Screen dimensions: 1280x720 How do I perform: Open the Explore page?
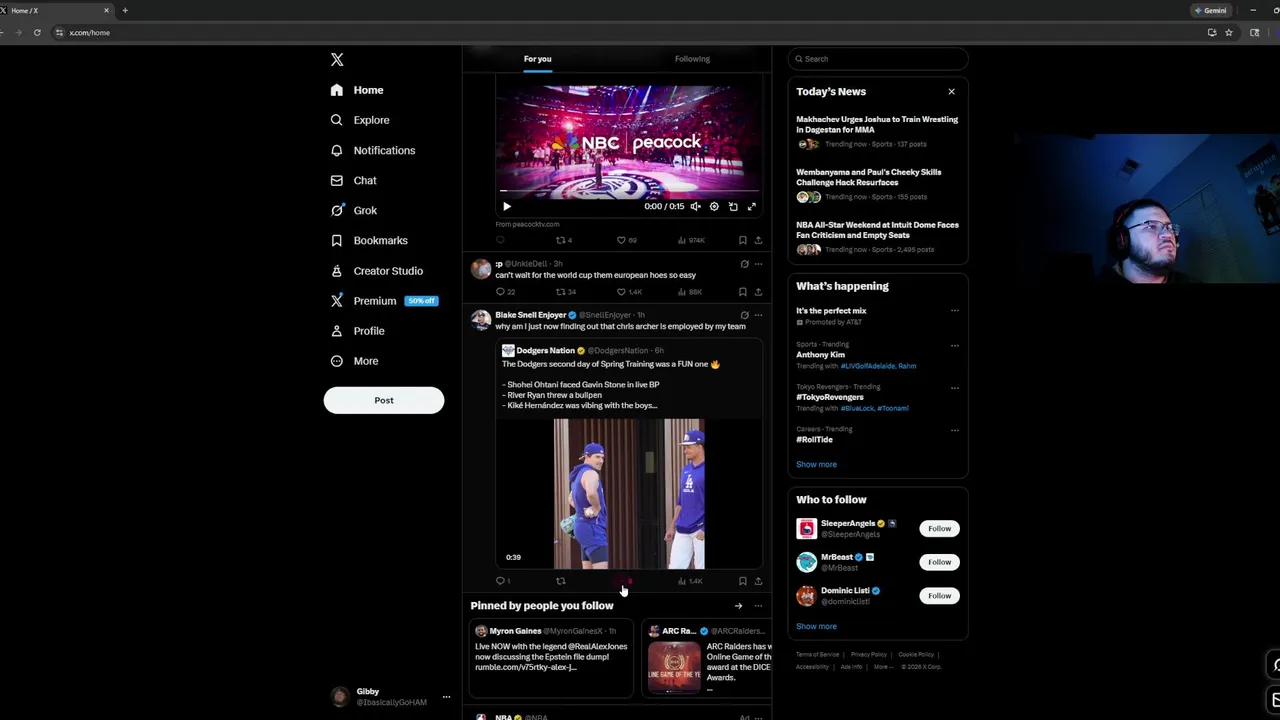coord(370,120)
